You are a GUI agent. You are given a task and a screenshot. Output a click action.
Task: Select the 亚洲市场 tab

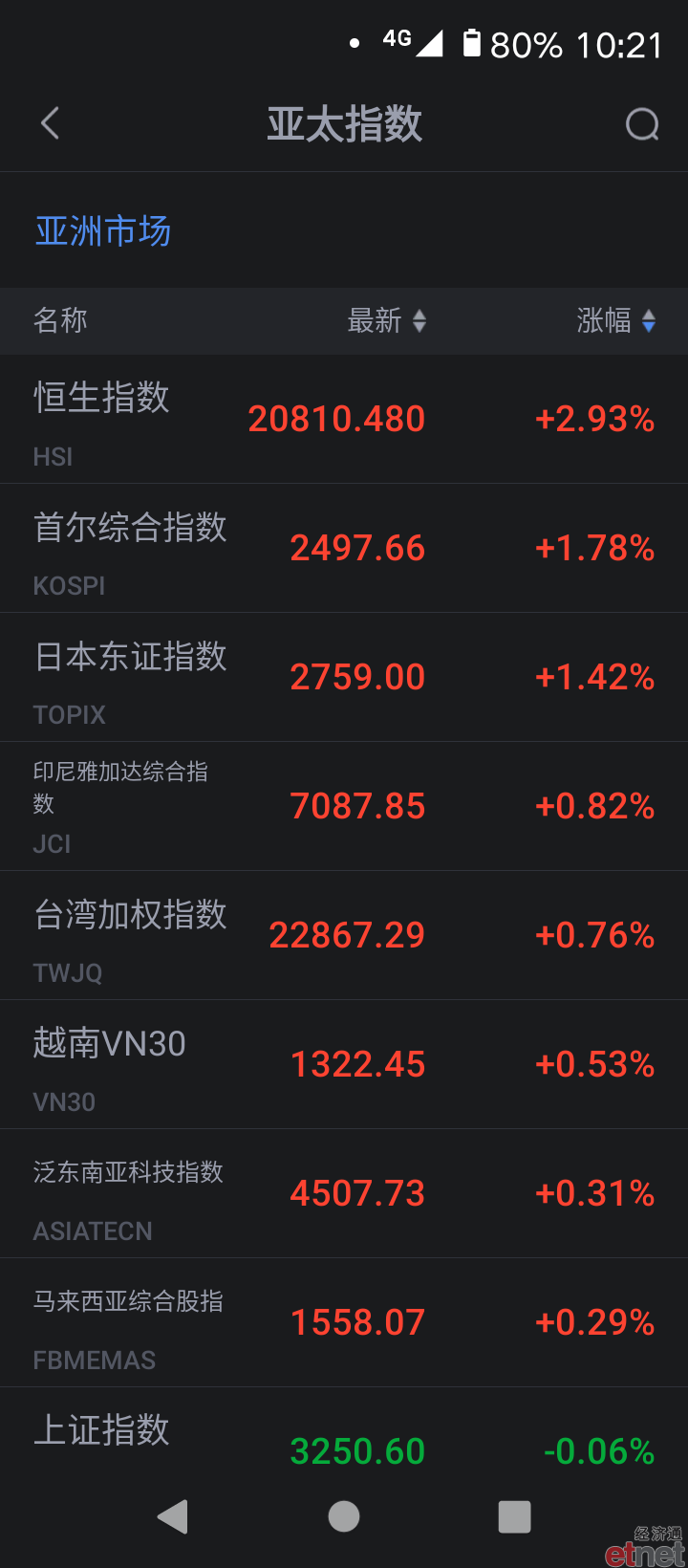pyautogui.click(x=103, y=230)
